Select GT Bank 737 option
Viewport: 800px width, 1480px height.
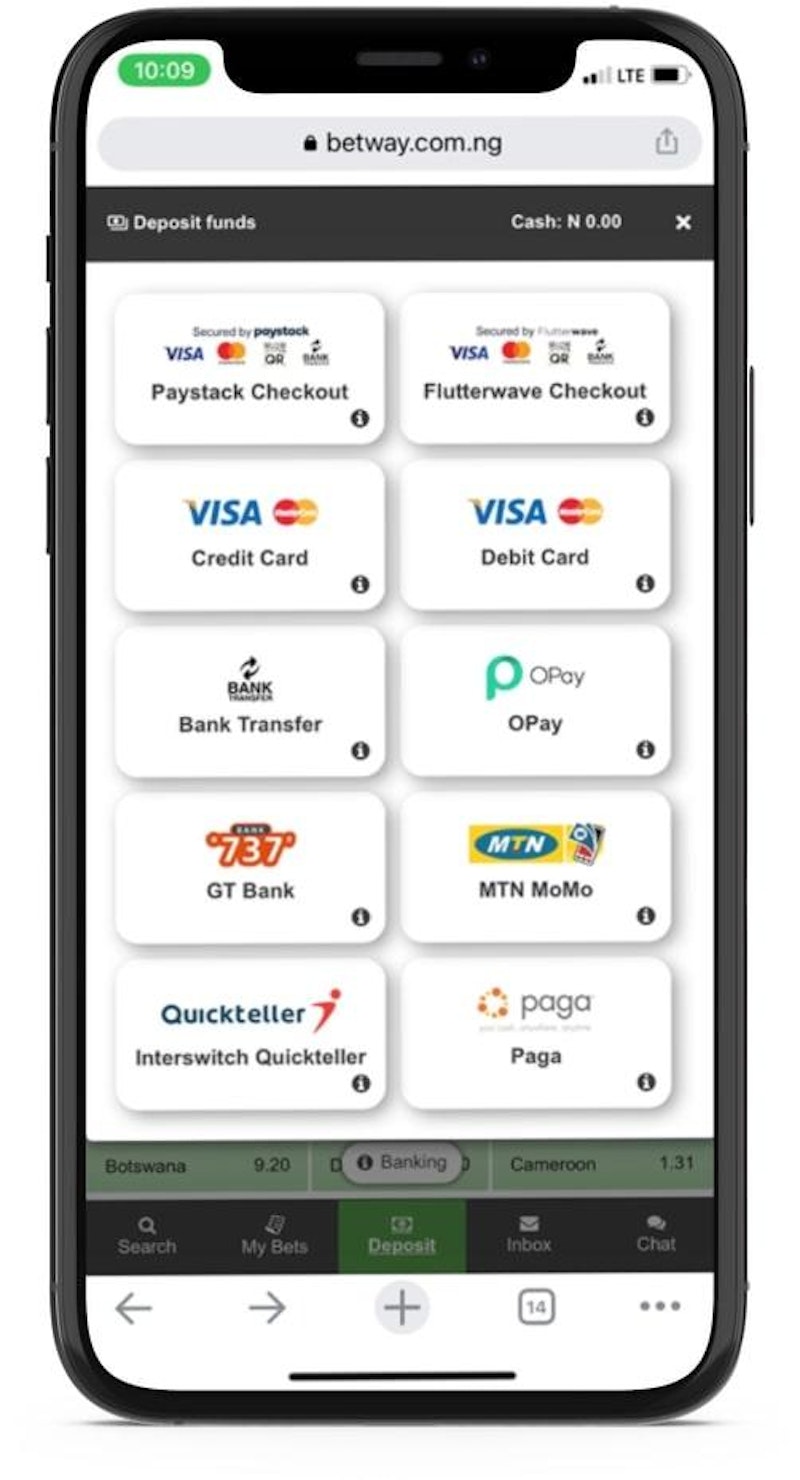click(x=249, y=867)
